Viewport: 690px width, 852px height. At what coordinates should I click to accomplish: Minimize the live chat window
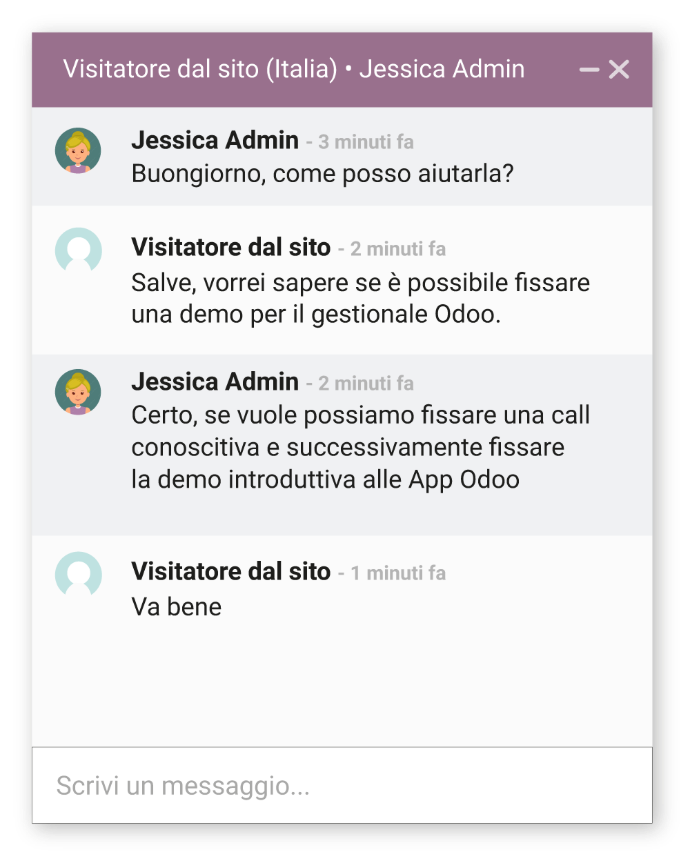(x=589, y=69)
